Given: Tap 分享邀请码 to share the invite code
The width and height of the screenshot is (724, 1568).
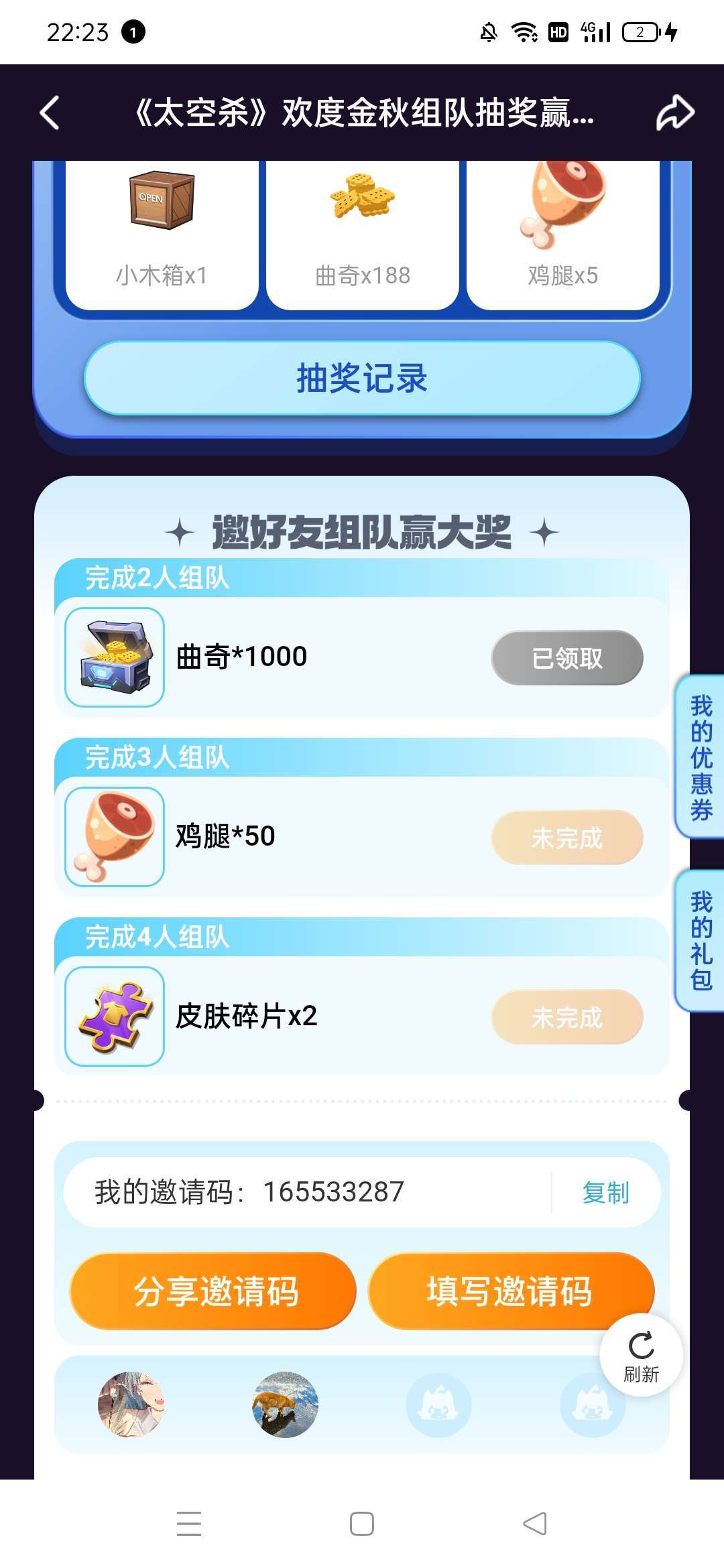Looking at the screenshot, I should point(213,1291).
